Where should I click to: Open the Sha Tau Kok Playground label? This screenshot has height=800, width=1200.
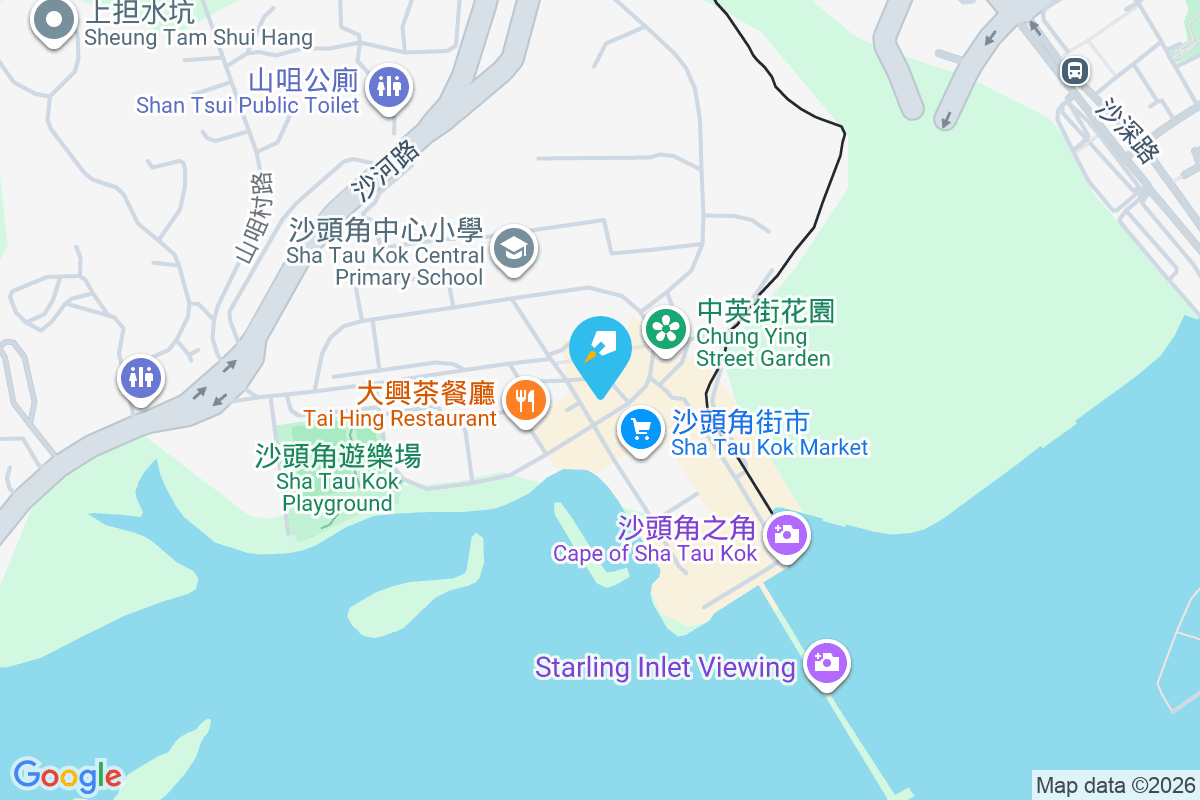pyautogui.click(x=338, y=480)
